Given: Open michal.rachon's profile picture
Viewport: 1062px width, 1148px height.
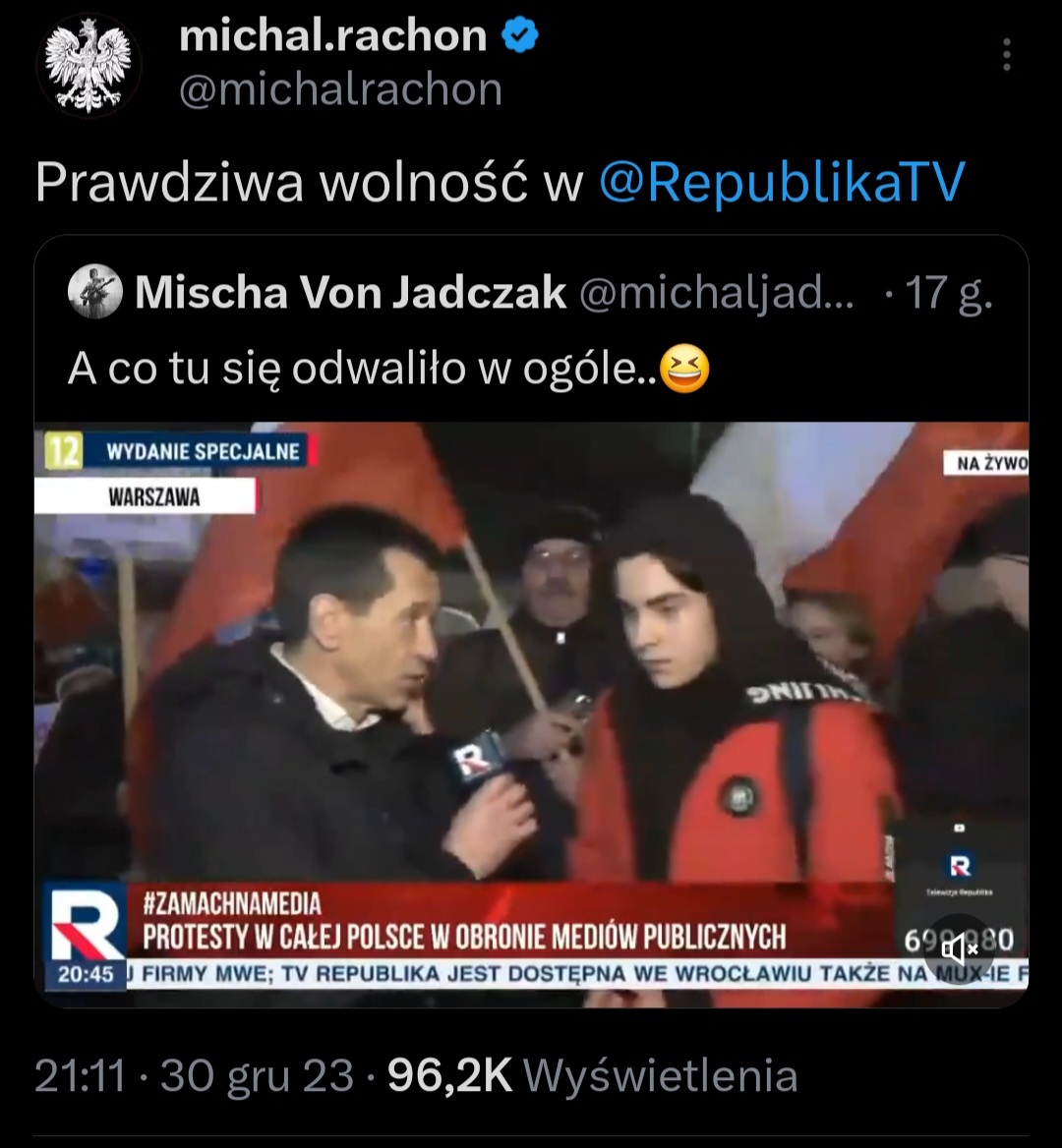Looking at the screenshot, I should 88,65.
